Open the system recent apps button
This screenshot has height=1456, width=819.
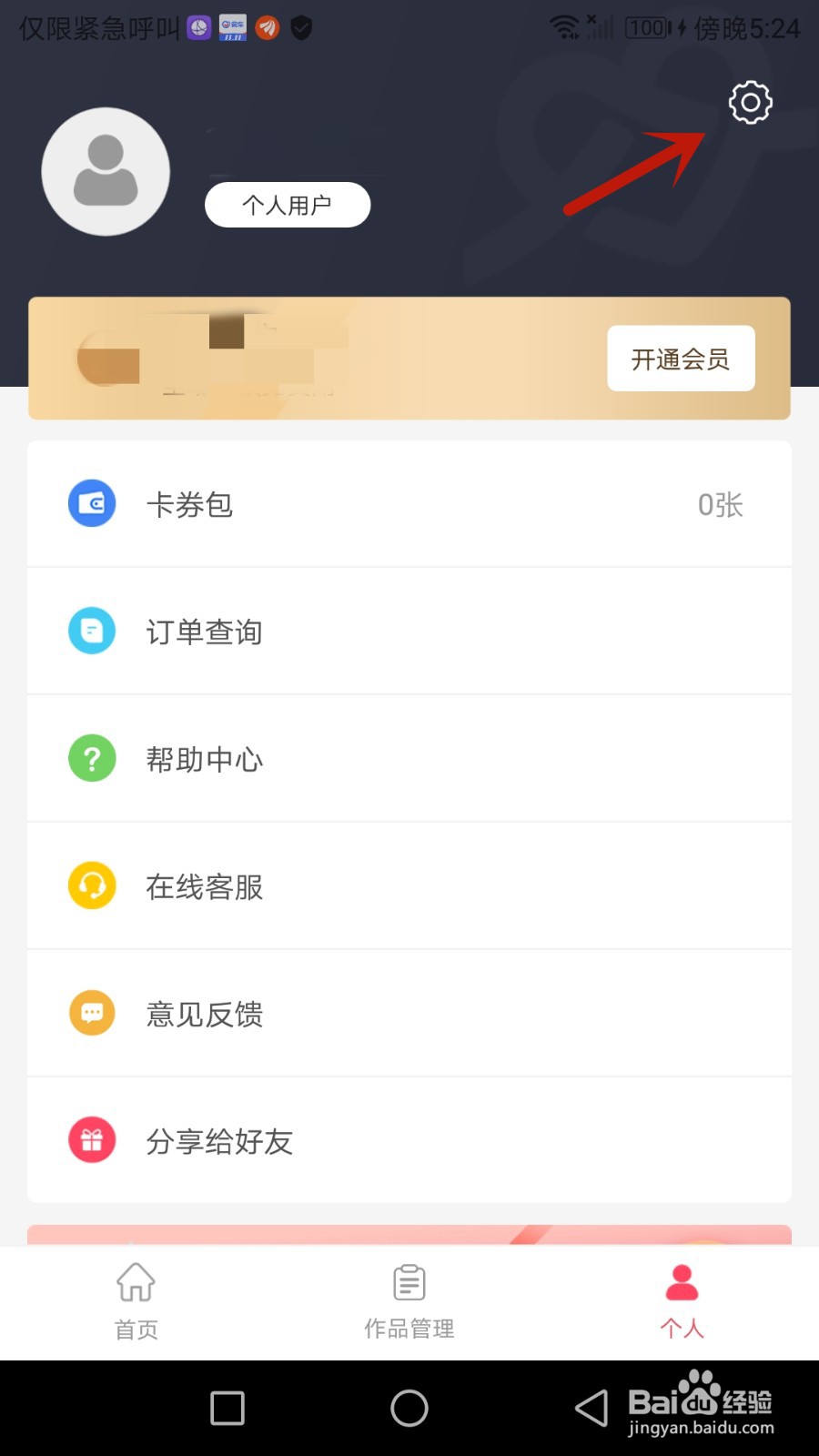point(227,1408)
